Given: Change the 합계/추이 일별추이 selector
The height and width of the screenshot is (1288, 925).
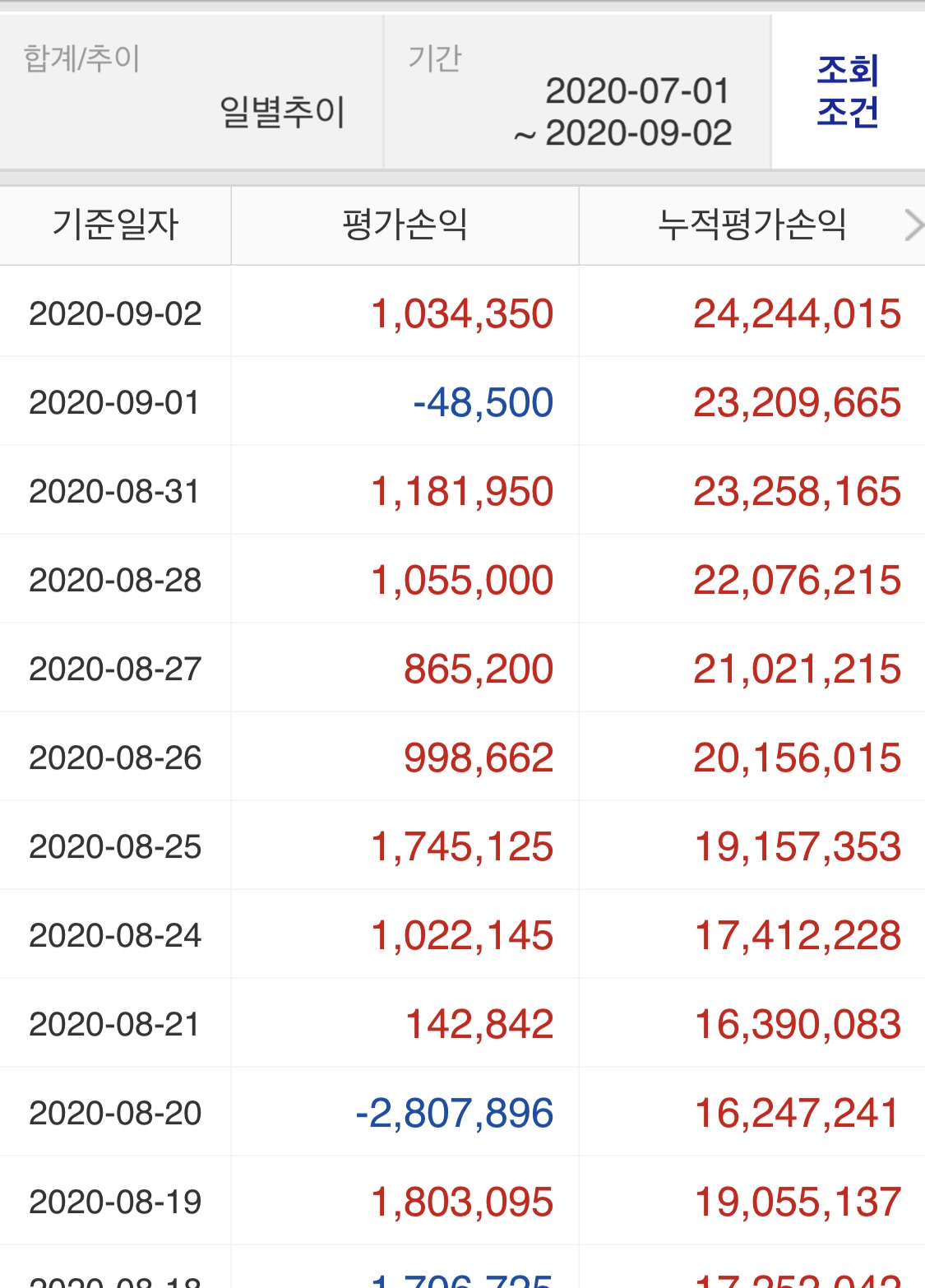Looking at the screenshot, I should 191,92.
